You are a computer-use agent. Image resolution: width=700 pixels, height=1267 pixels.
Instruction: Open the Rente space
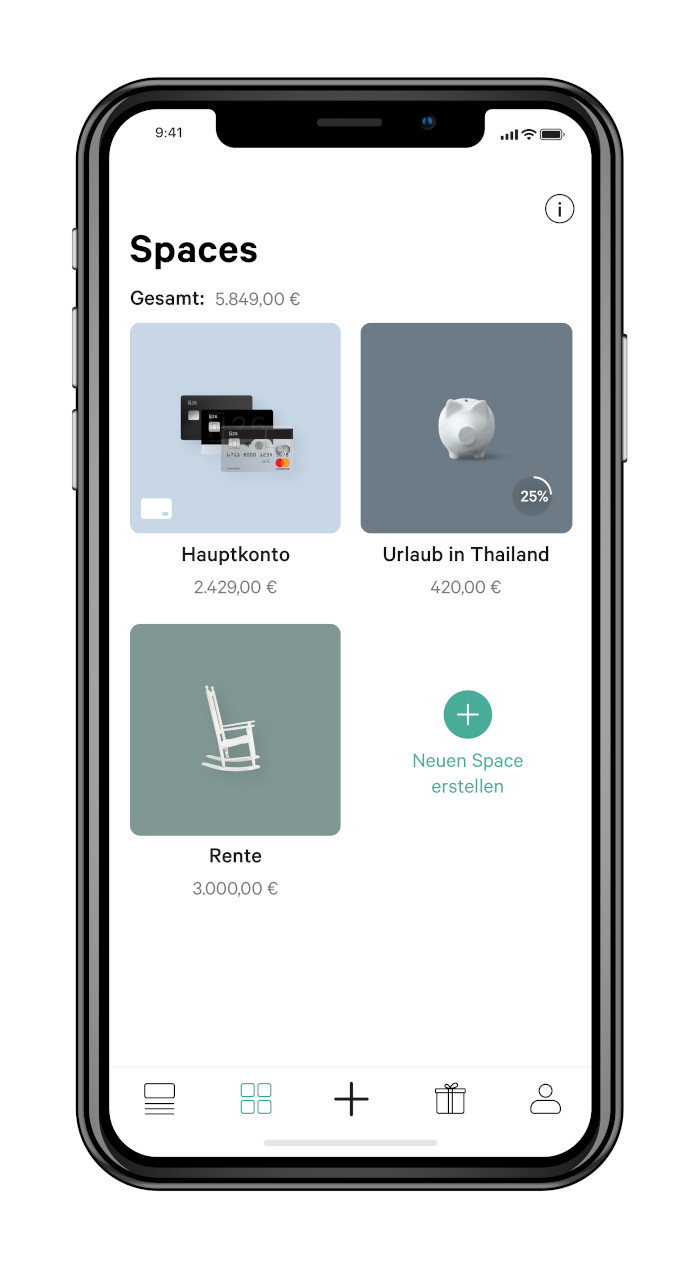(235, 729)
